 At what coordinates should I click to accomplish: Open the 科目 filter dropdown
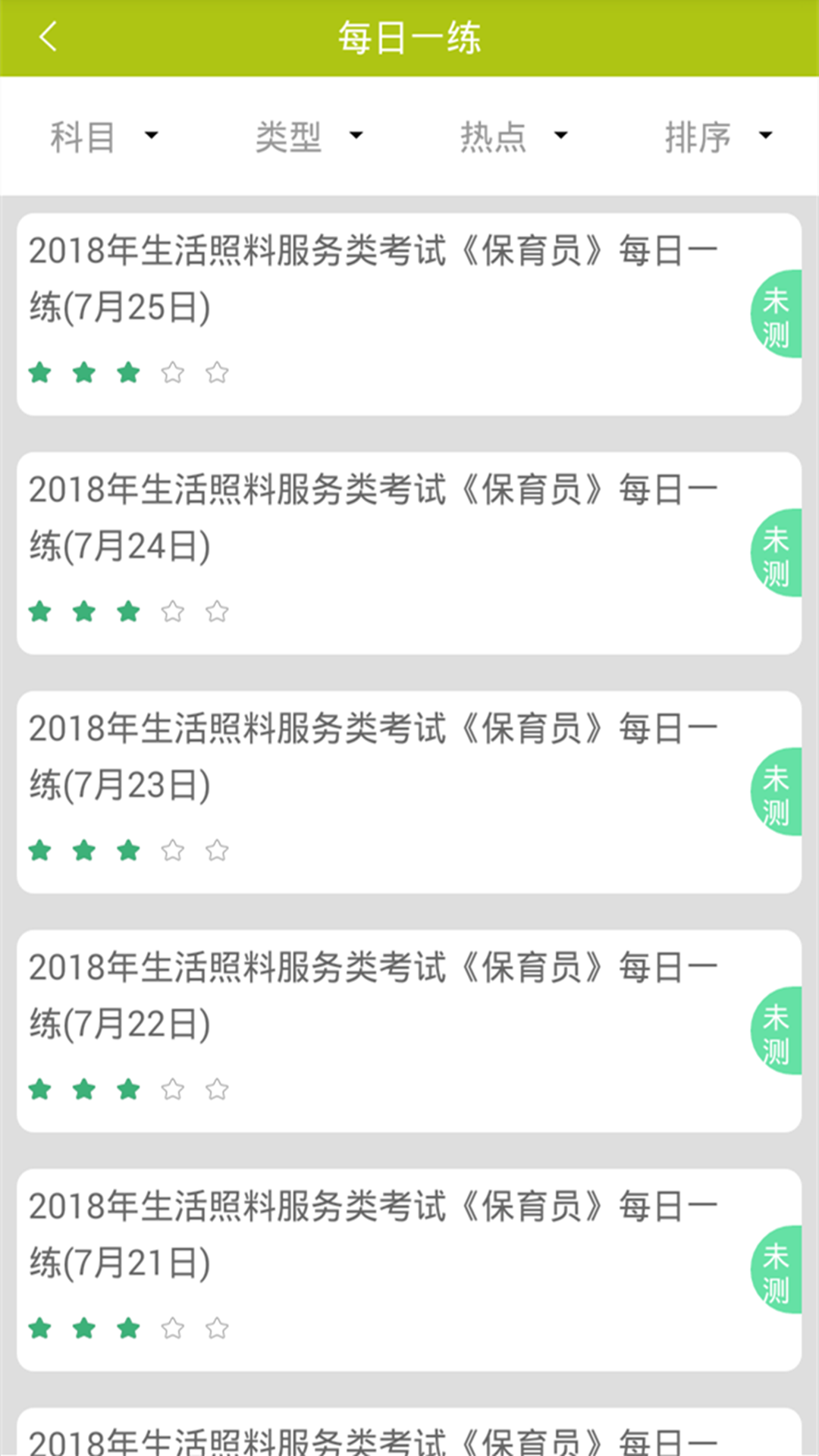click(x=102, y=136)
